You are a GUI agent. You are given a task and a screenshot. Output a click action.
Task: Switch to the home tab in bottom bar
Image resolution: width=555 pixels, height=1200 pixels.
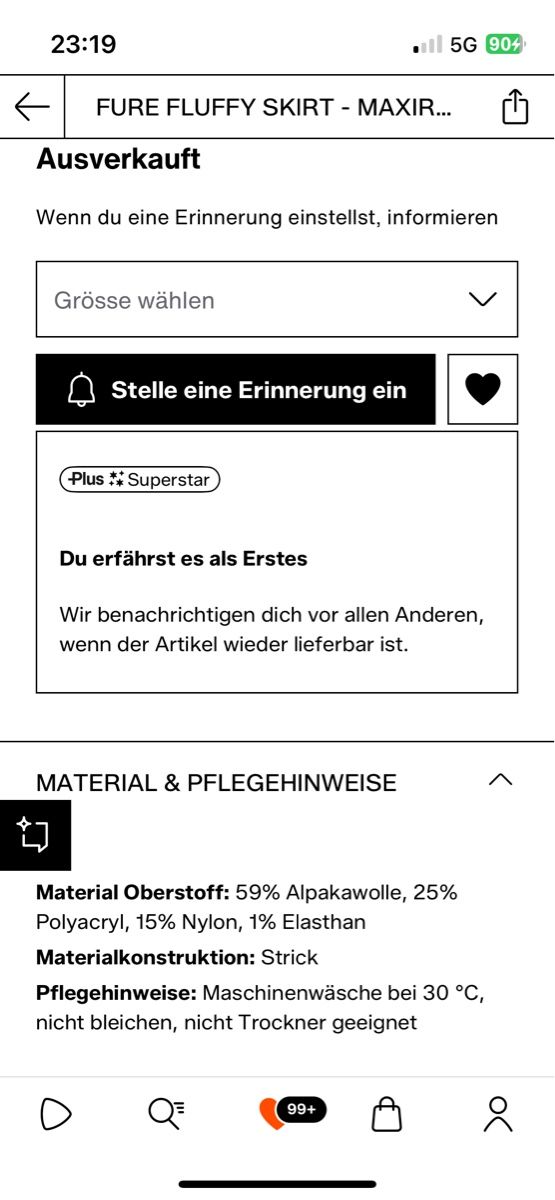(56, 1113)
